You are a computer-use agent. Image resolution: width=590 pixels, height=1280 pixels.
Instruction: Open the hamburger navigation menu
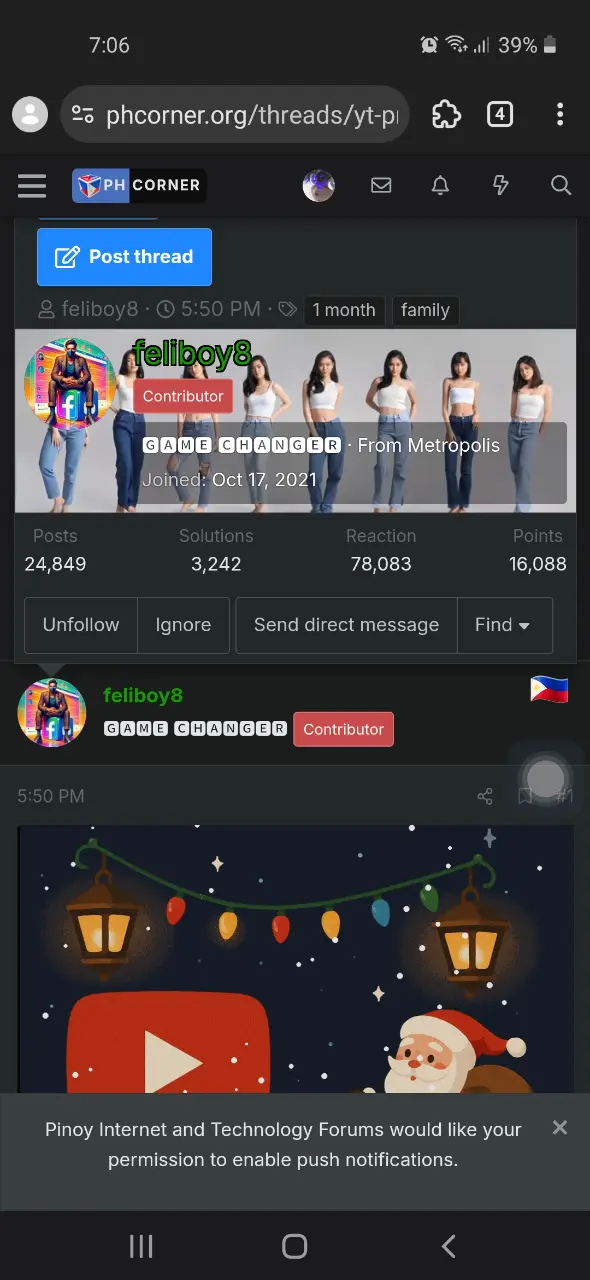tap(32, 185)
